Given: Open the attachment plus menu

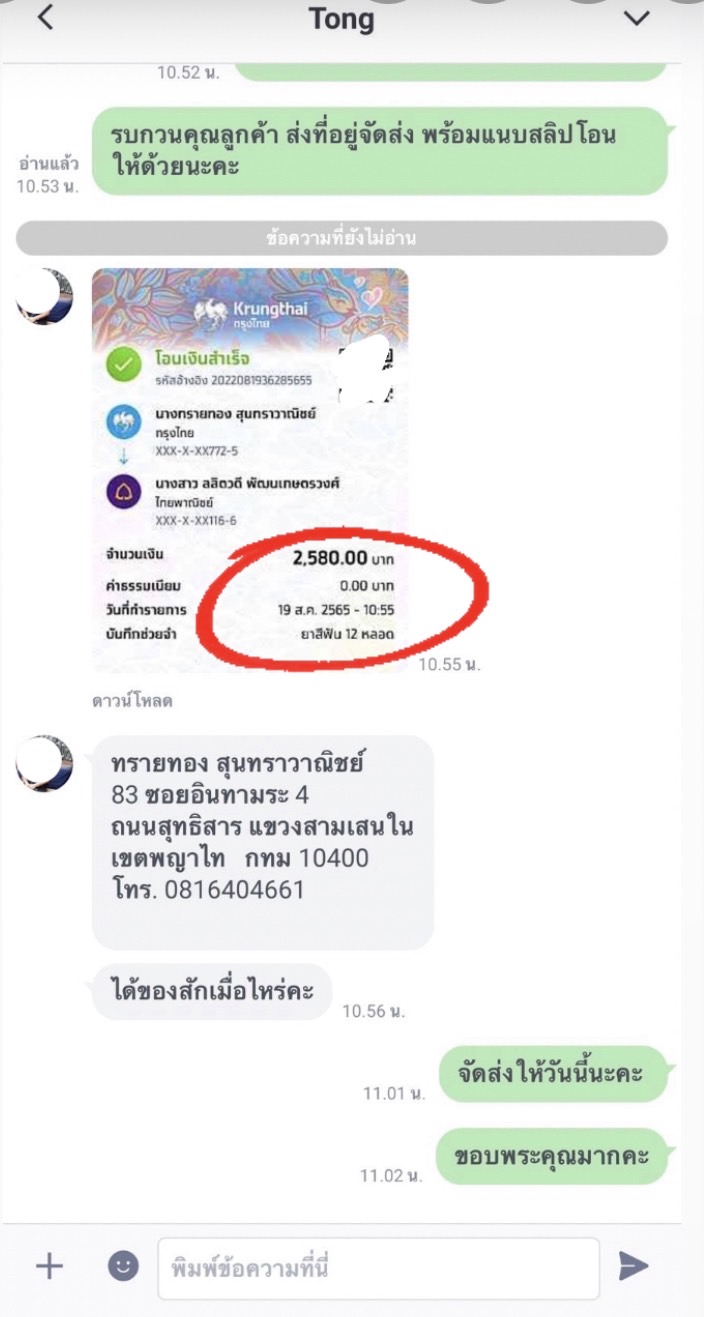Looking at the screenshot, I should [49, 1267].
